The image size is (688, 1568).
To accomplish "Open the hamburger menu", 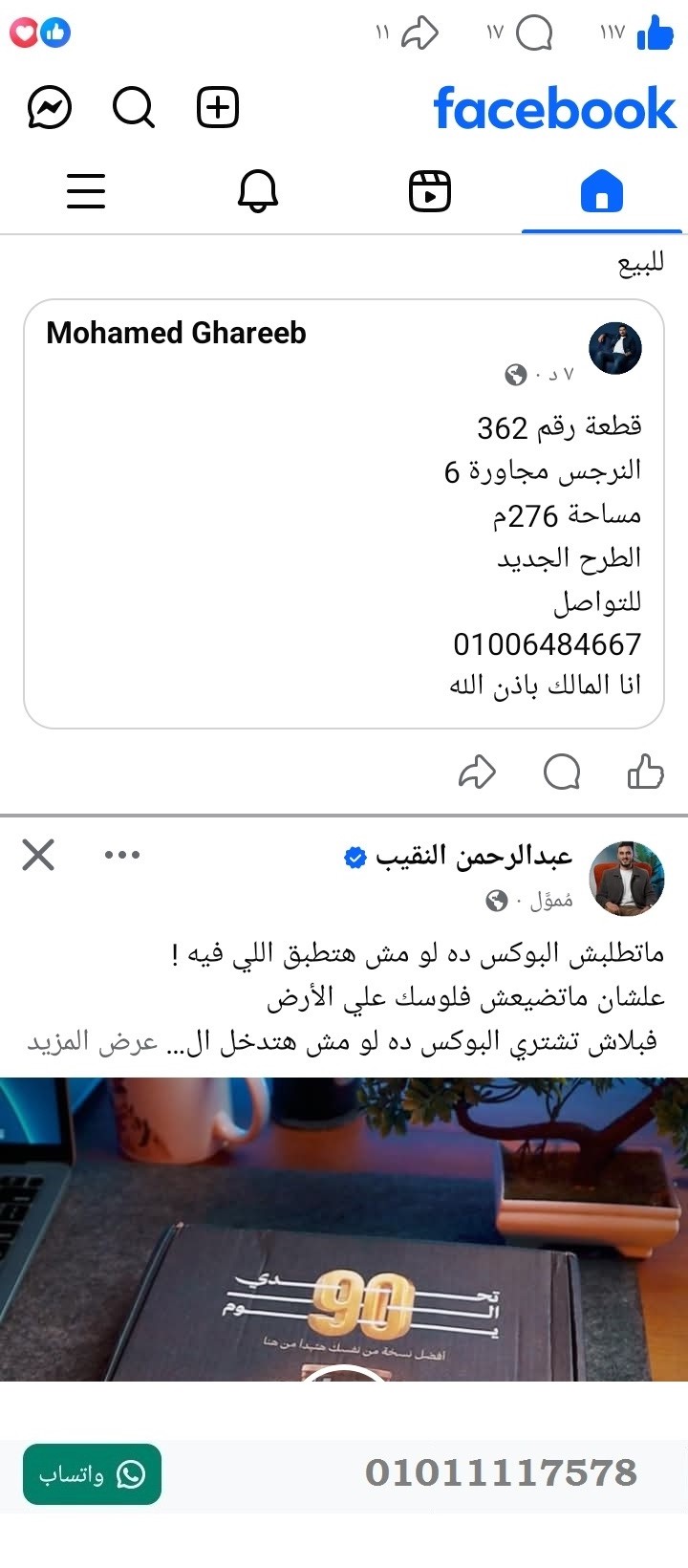I will [86, 191].
